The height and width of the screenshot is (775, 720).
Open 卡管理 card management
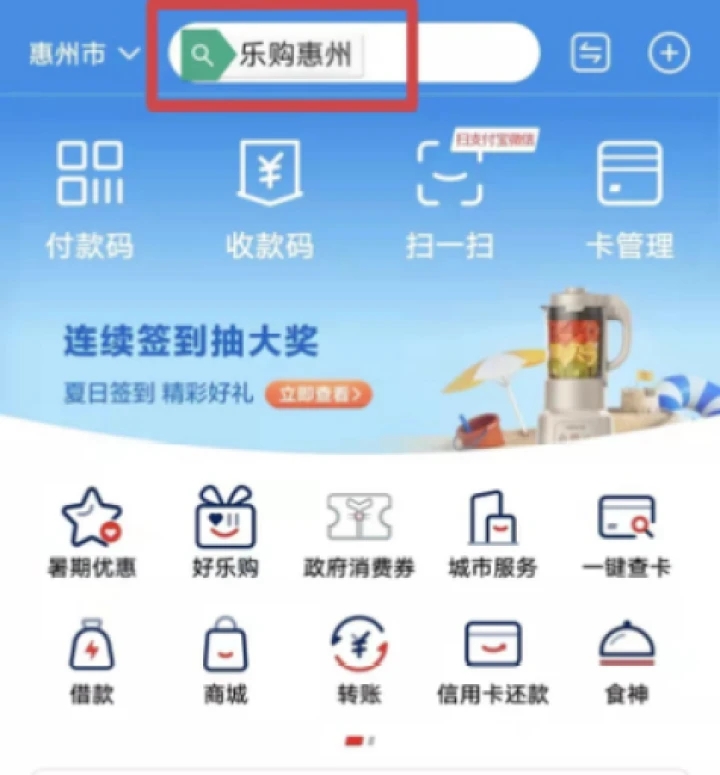(629, 200)
